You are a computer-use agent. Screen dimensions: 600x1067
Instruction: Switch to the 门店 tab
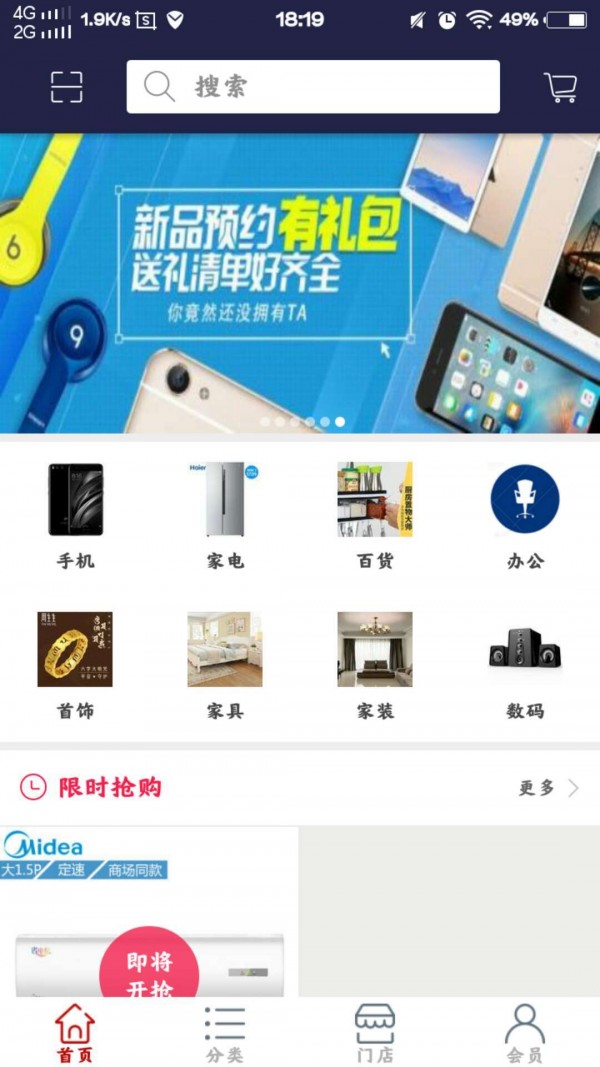[x=375, y=1033]
